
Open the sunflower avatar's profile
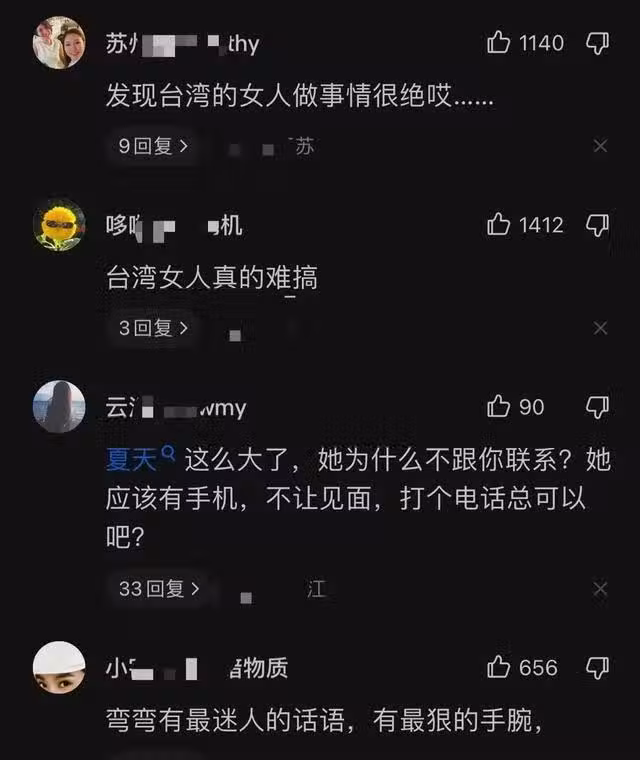tap(59, 224)
